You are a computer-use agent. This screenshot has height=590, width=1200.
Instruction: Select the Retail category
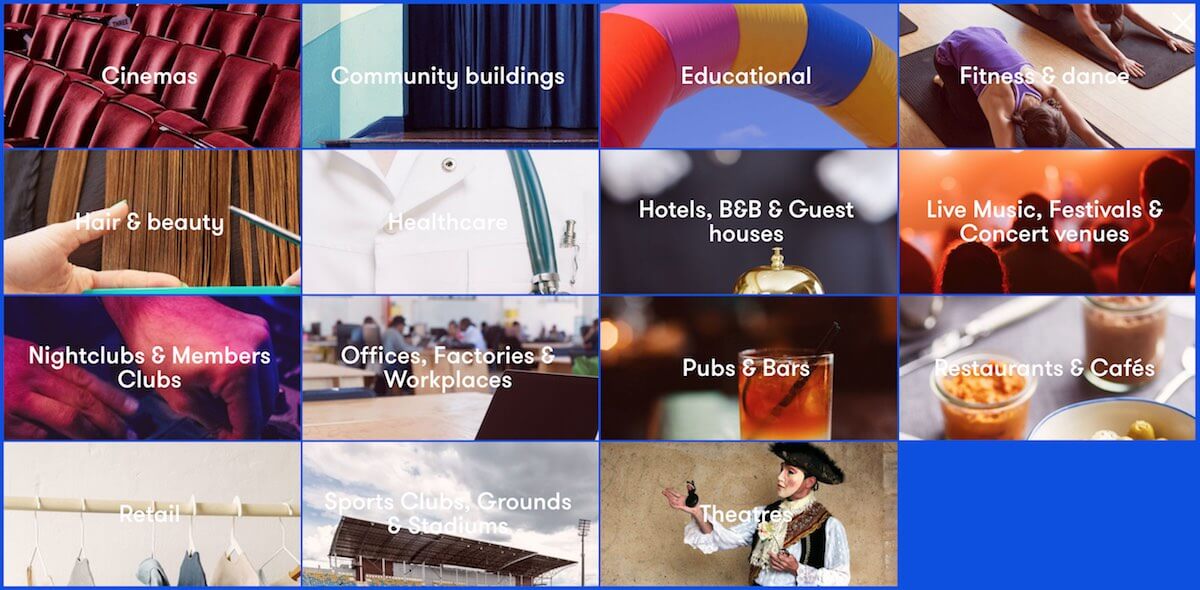[150, 514]
